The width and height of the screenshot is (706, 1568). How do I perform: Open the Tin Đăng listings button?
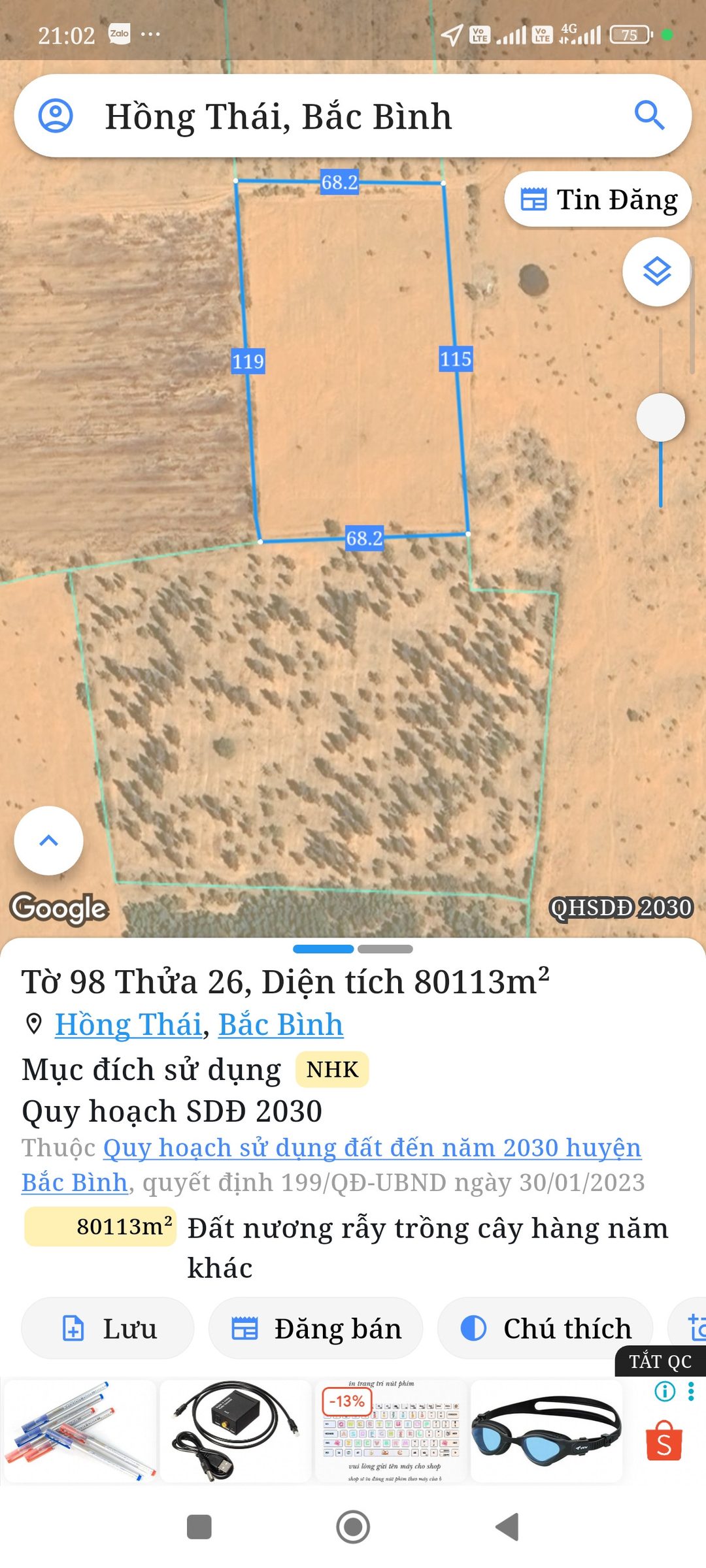click(x=598, y=199)
